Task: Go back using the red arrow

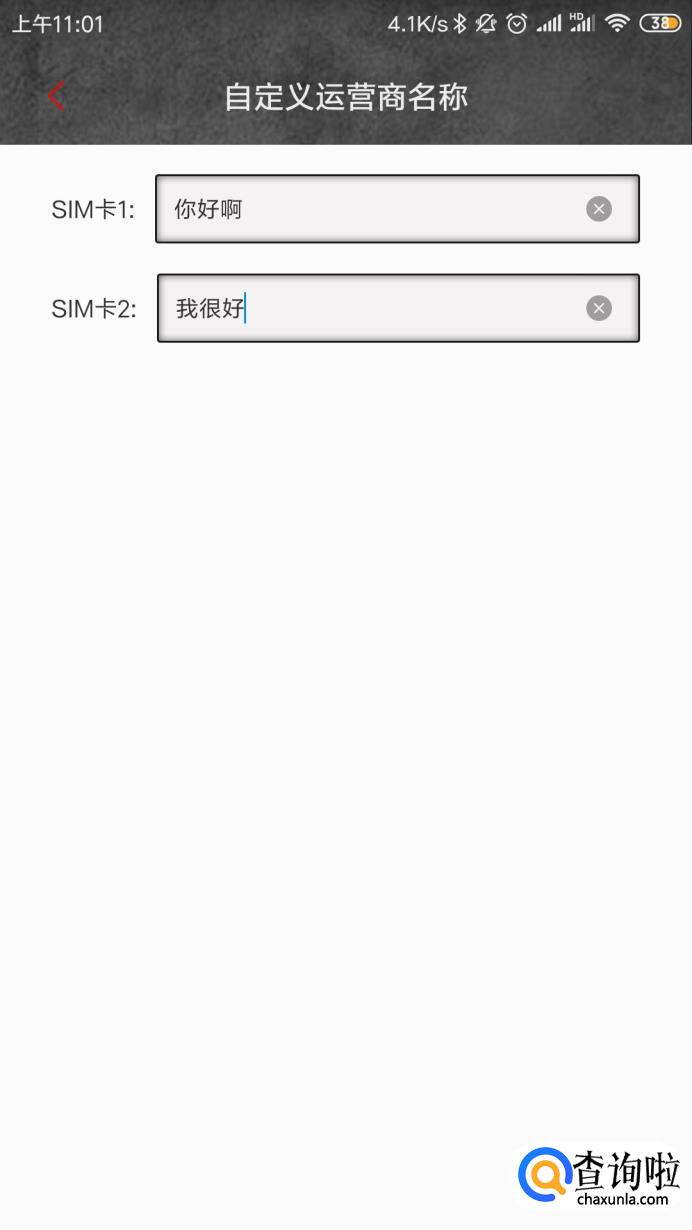Action: coord(56,96)
